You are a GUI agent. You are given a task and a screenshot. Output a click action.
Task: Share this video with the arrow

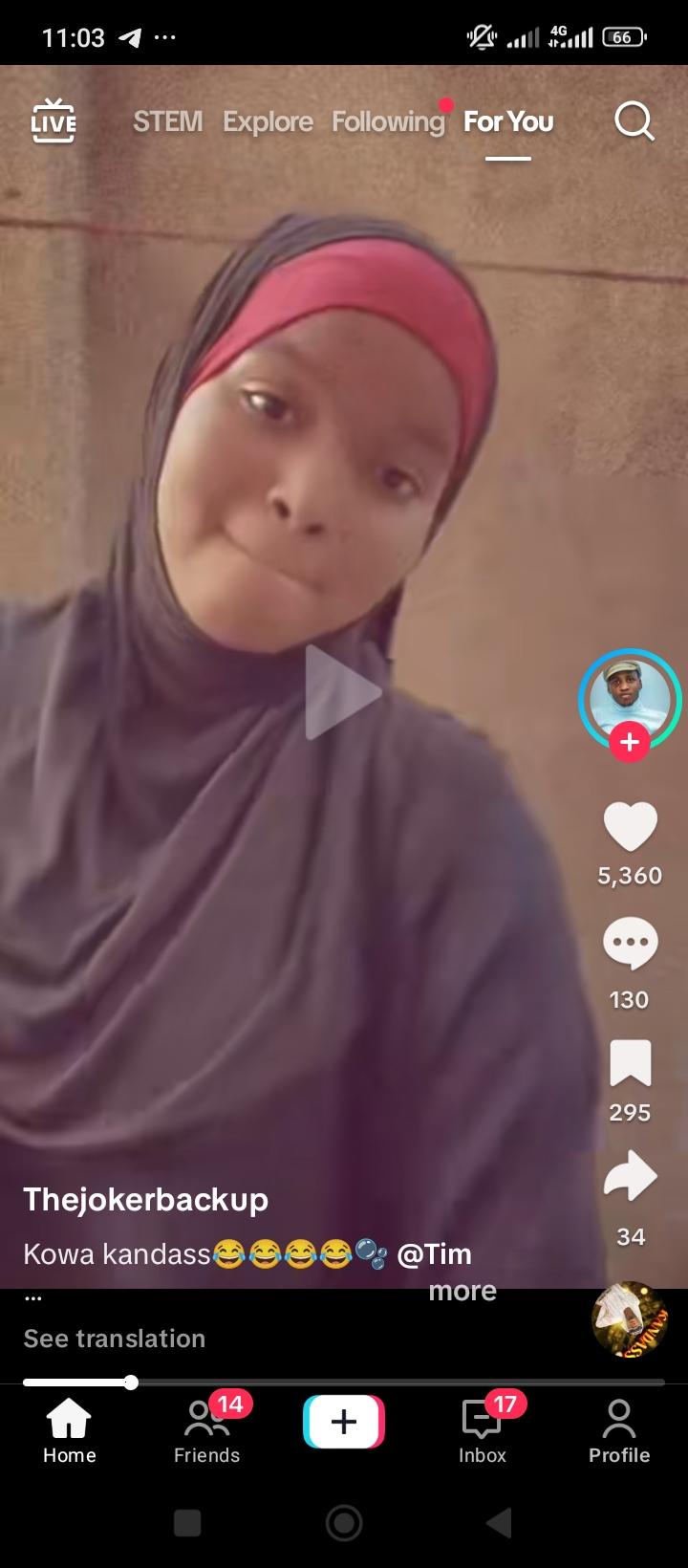click(x=630, y=1176)
